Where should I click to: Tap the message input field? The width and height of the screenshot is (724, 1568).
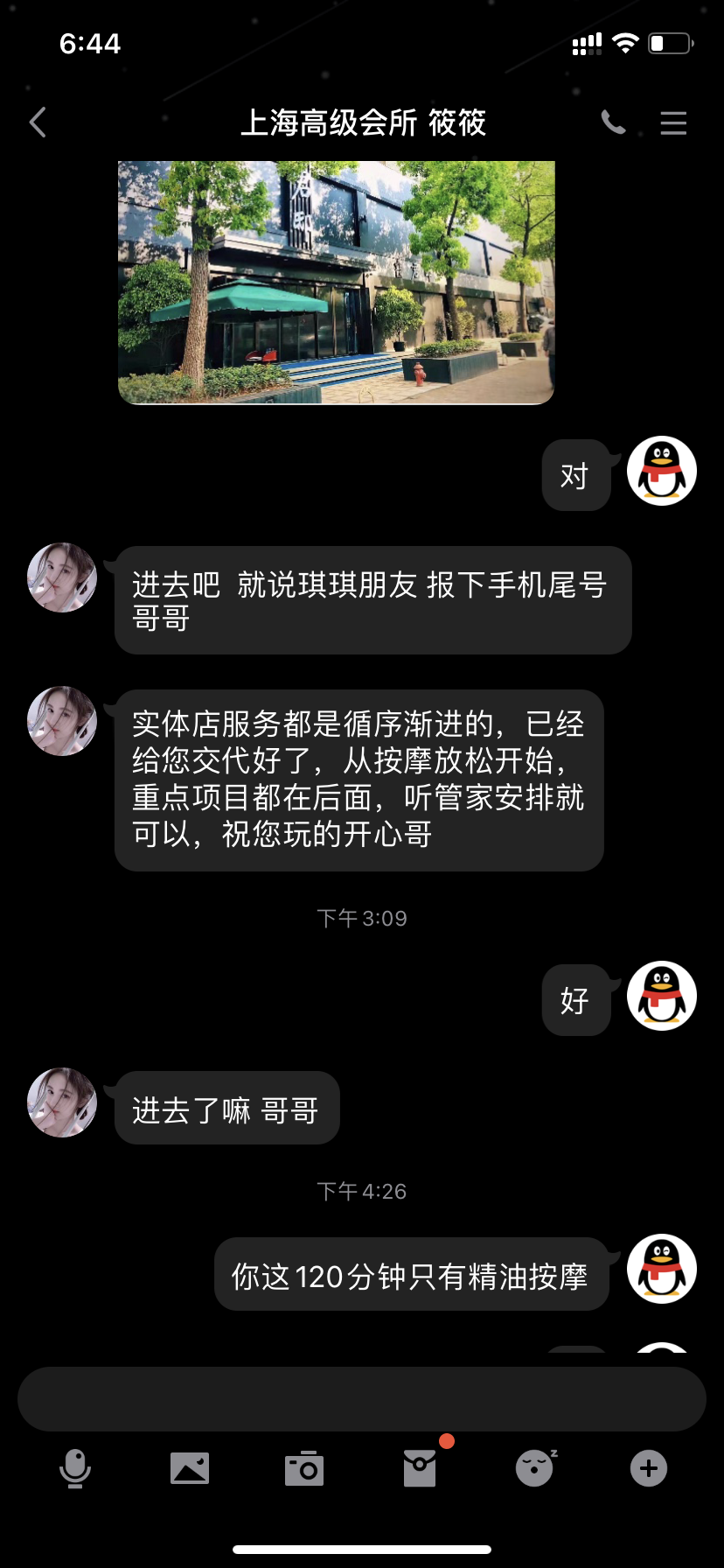tap(361, 1399)
